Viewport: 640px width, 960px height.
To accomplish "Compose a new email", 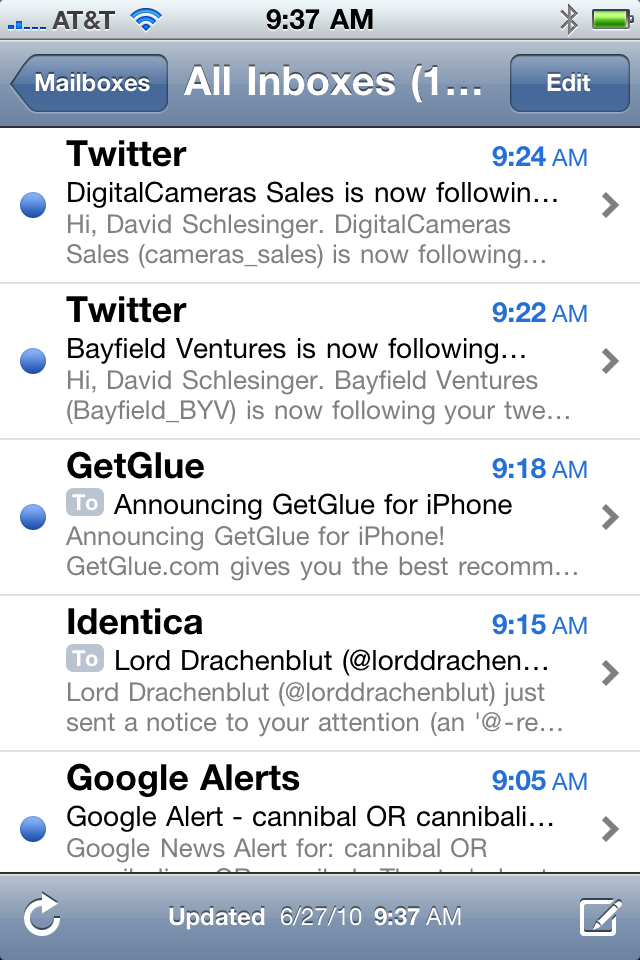I will [599, 917].
